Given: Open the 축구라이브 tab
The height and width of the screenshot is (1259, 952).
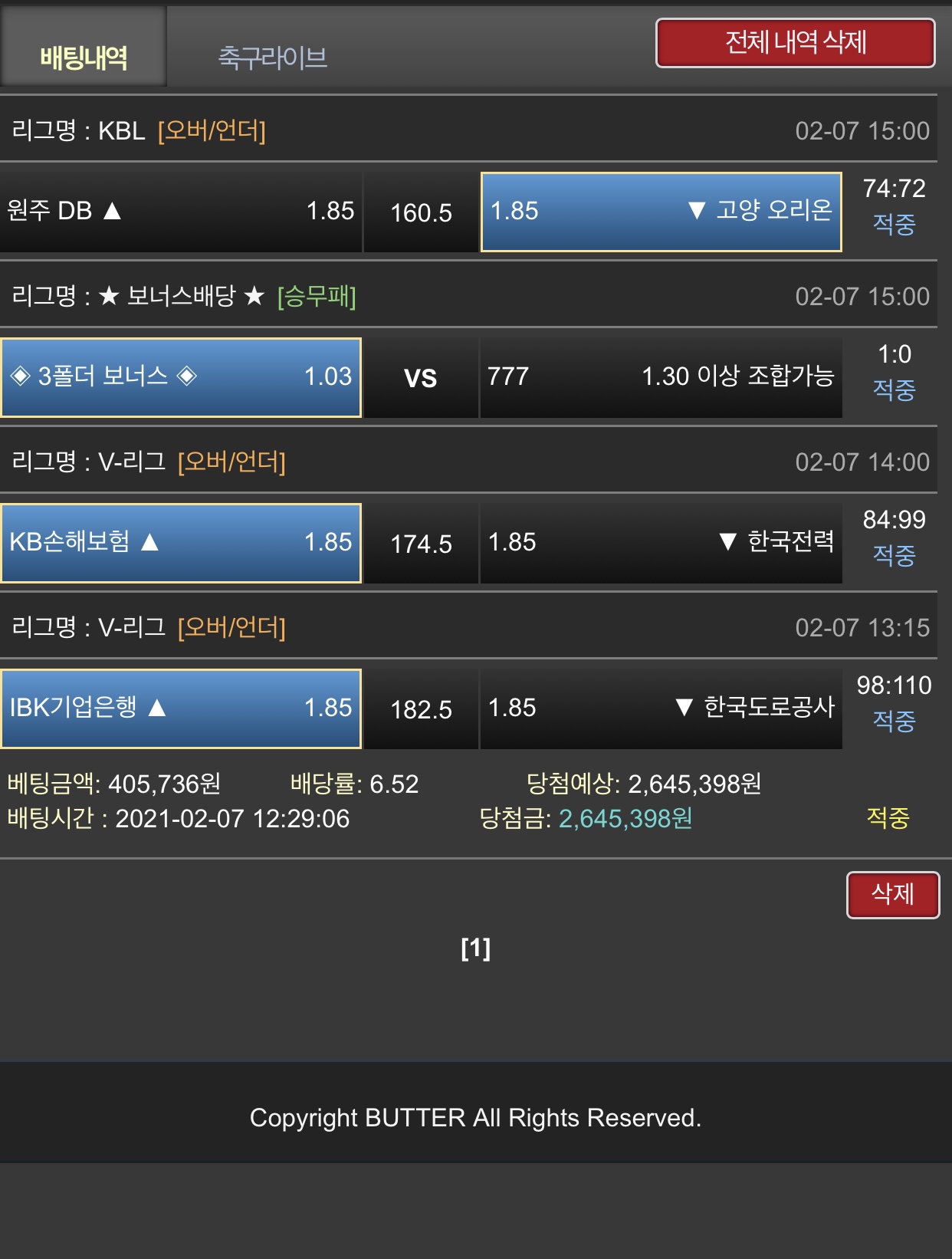Looking at the screenshot, I should 273,57.
